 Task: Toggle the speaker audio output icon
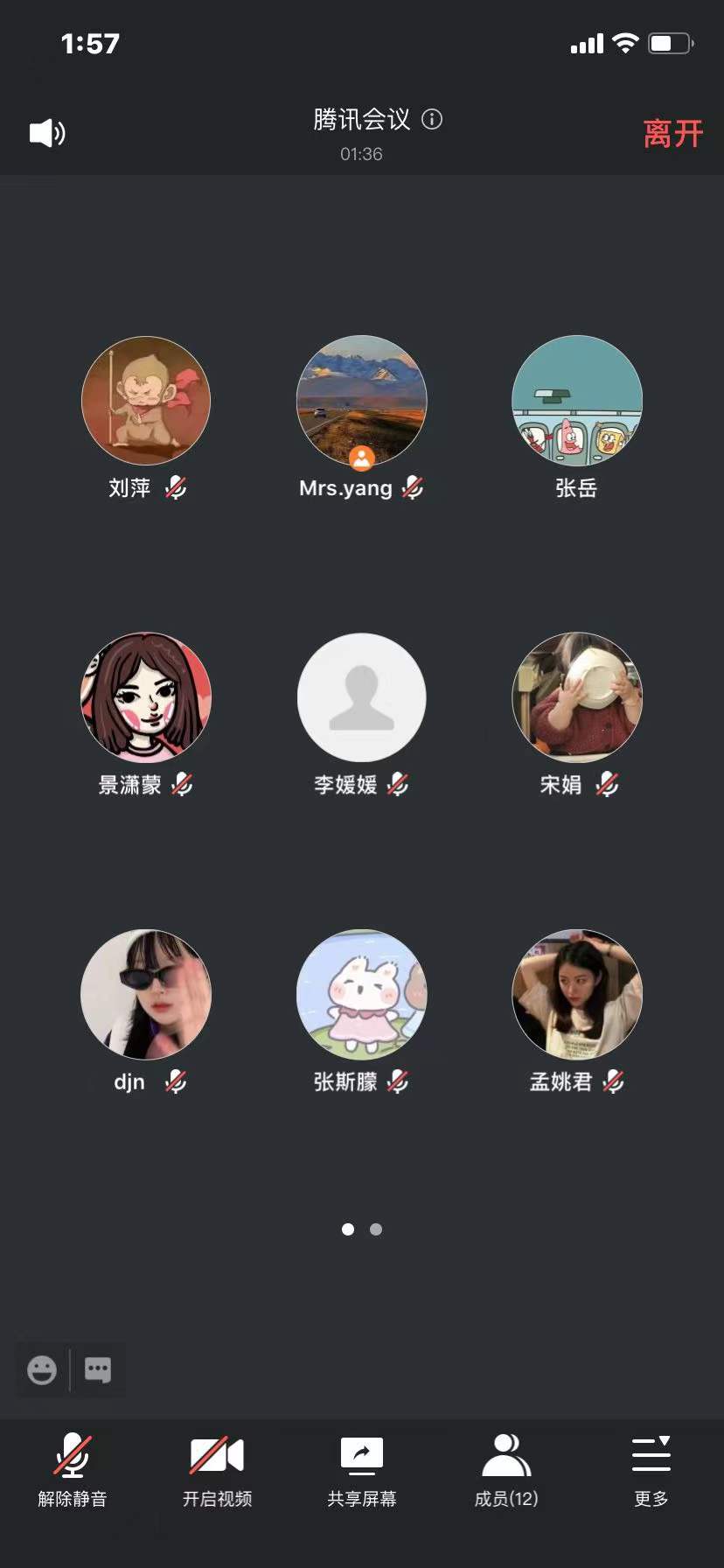click(47, 133)
